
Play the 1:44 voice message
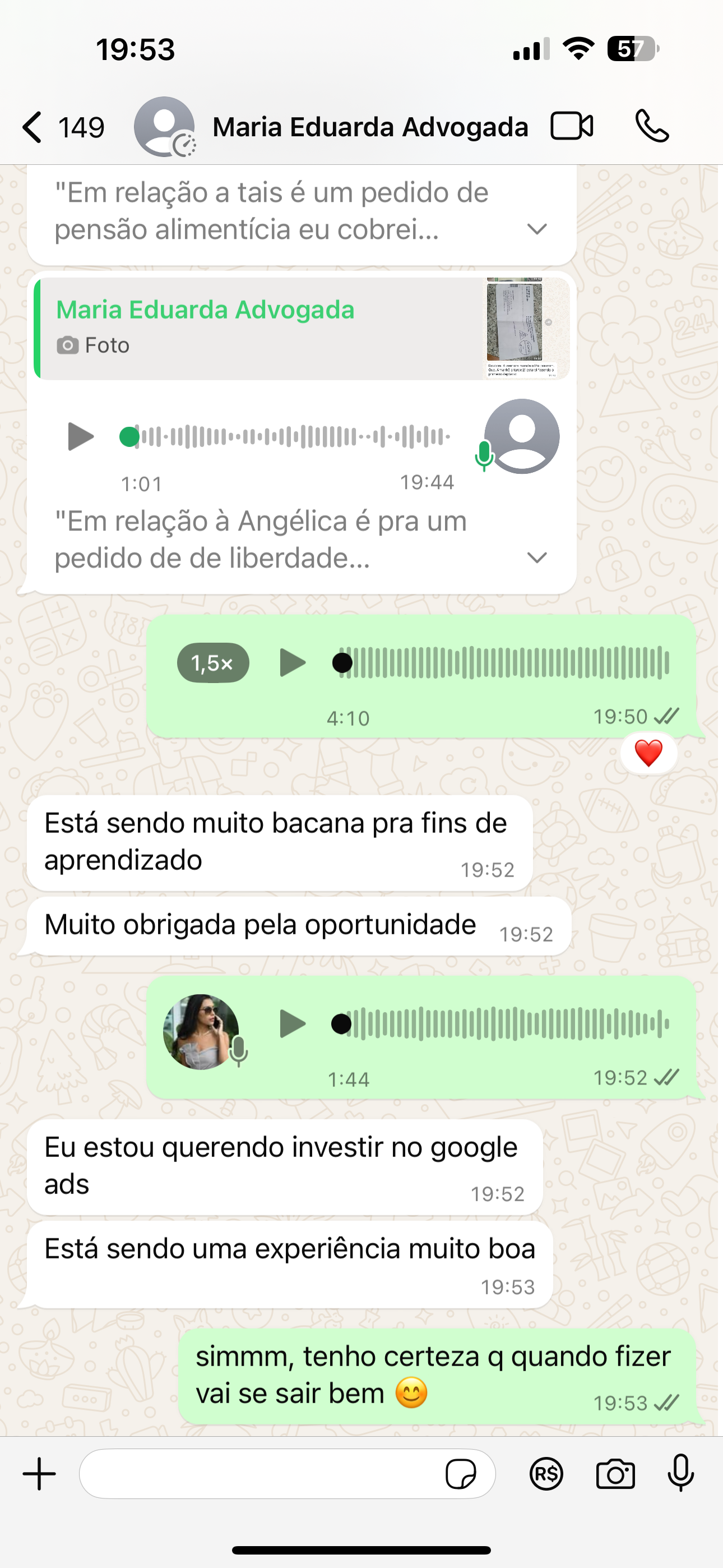(x=292, y=1024)
